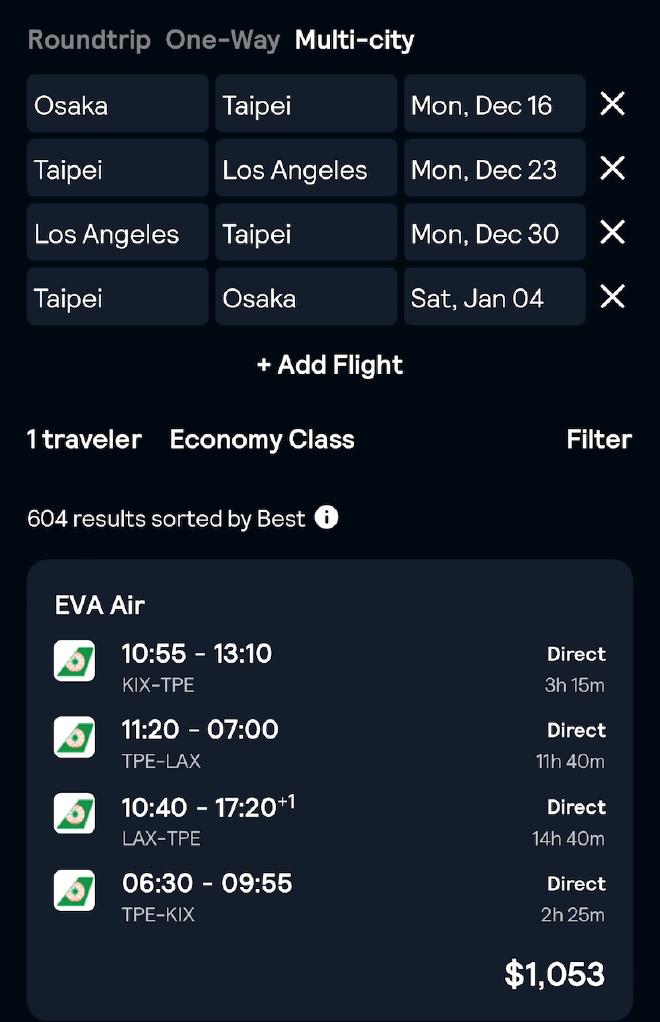Screen dimensions: 660x1022
Task: Pick a new date for Mon, Dec 30
Action: pos(494,234)
